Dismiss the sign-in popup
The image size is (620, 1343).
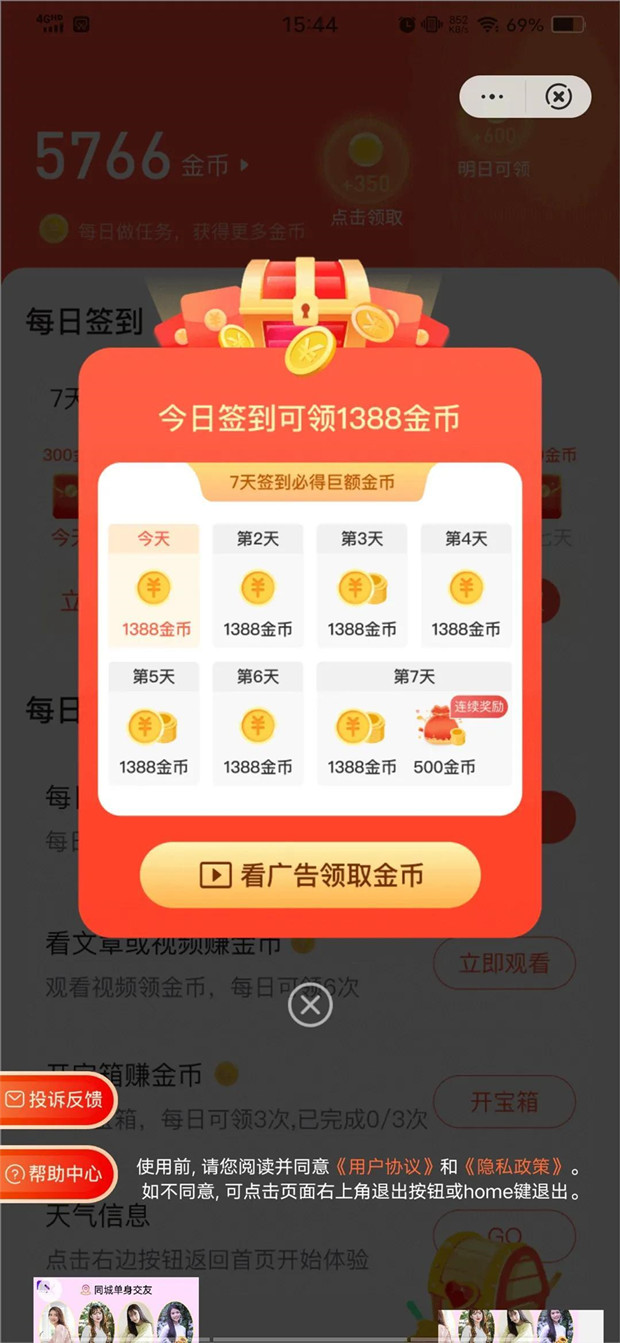[310, 1006]
